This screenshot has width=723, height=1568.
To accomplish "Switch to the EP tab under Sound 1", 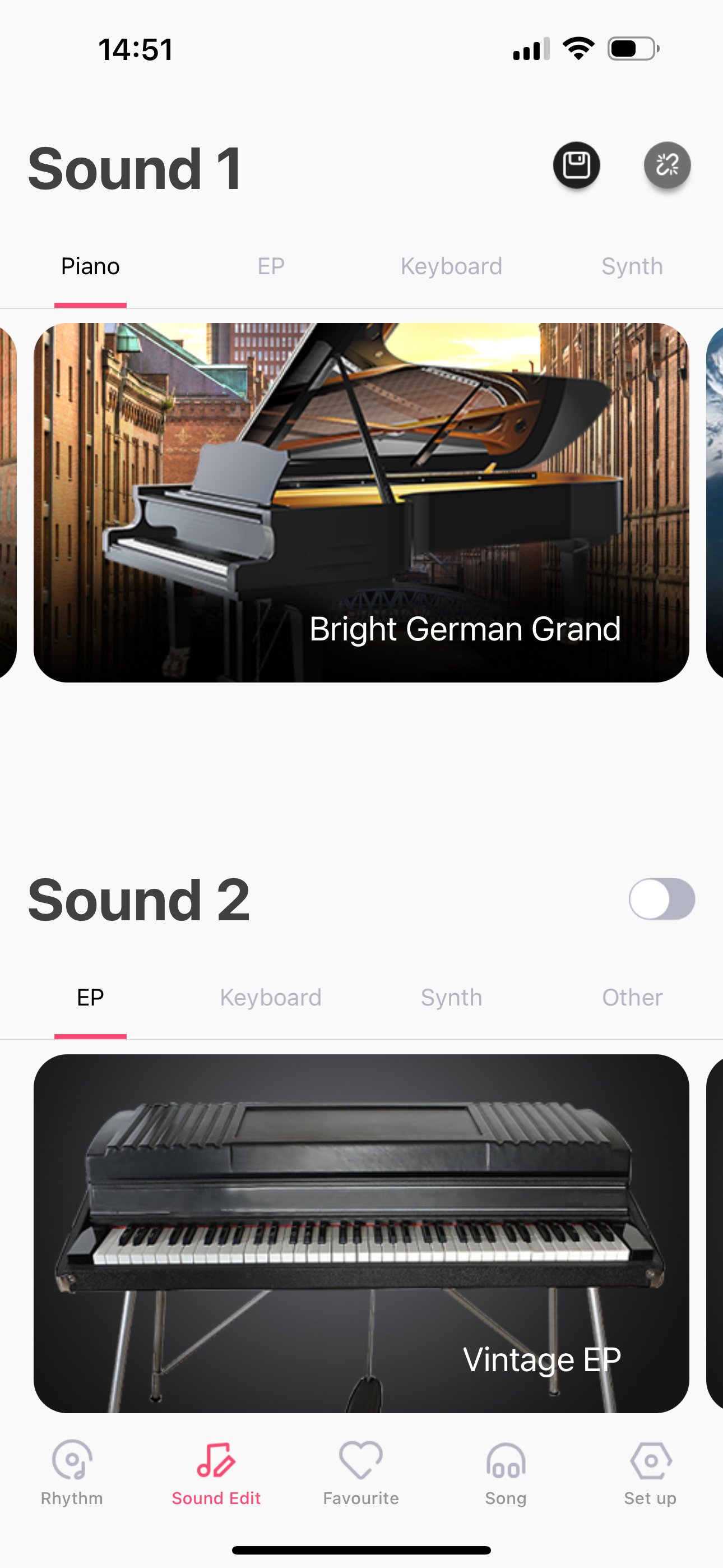I will 271,266.
